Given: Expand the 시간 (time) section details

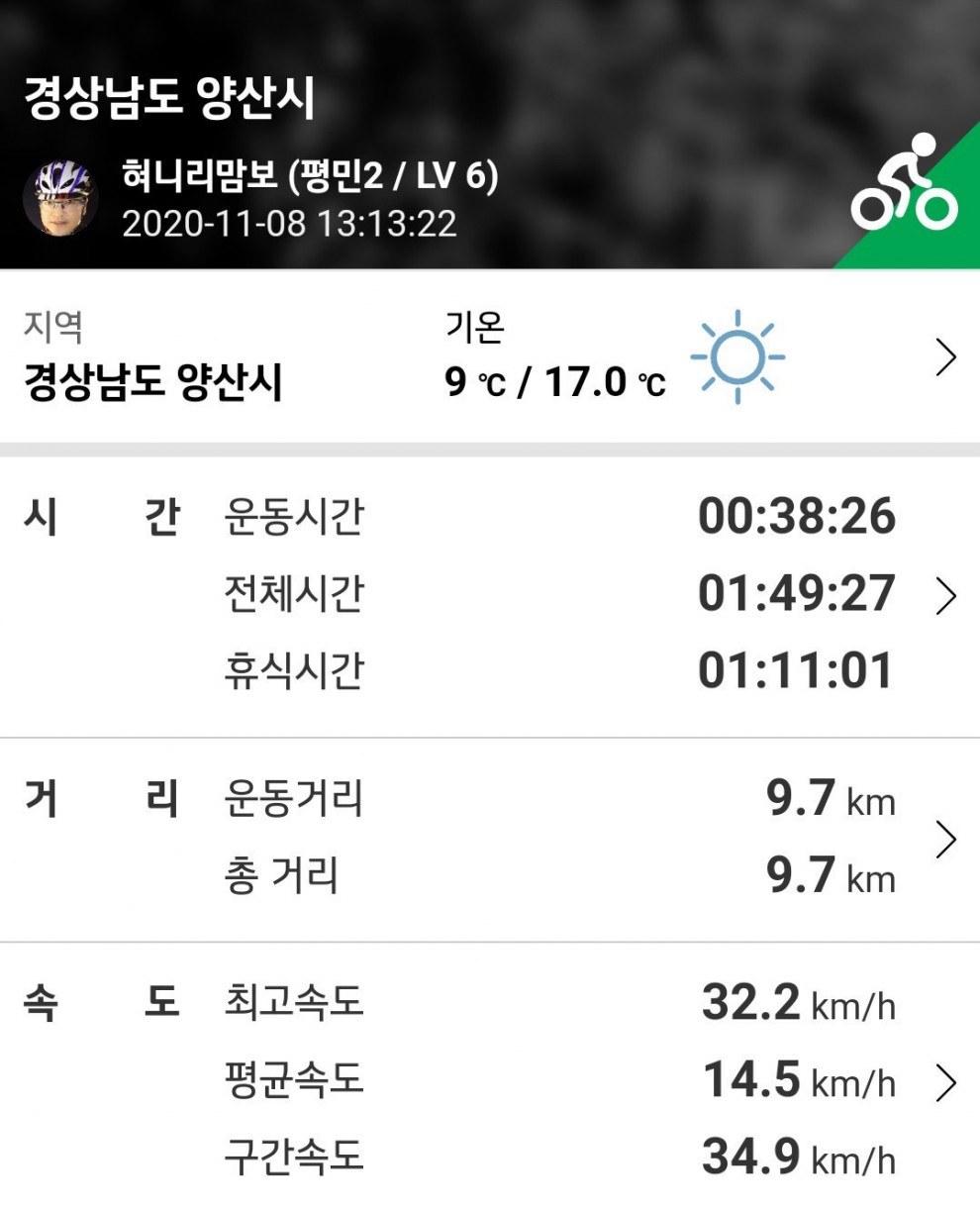Looking at the screenshot, I should pos(945,595).
